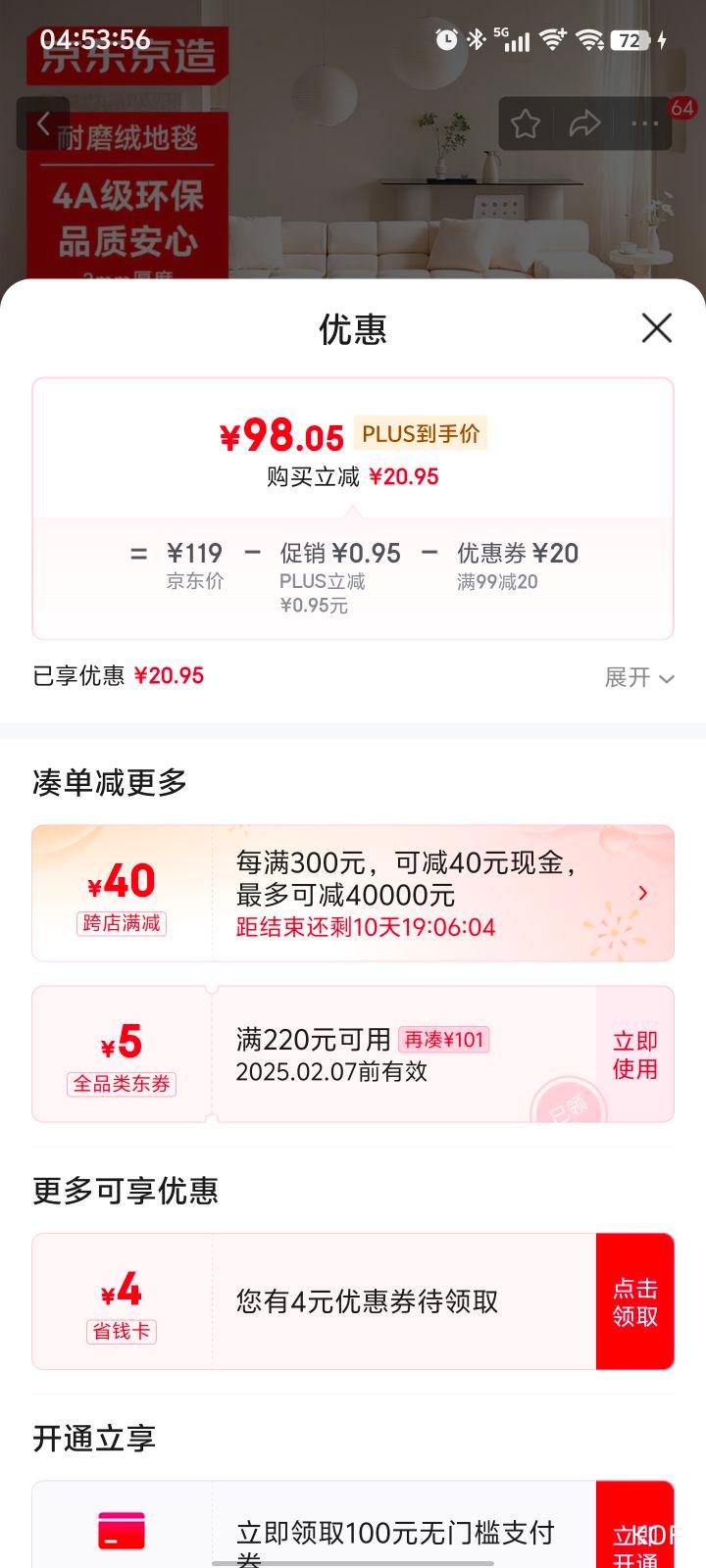Open 跨店满减 details via the right chevron

pos(642,893)
